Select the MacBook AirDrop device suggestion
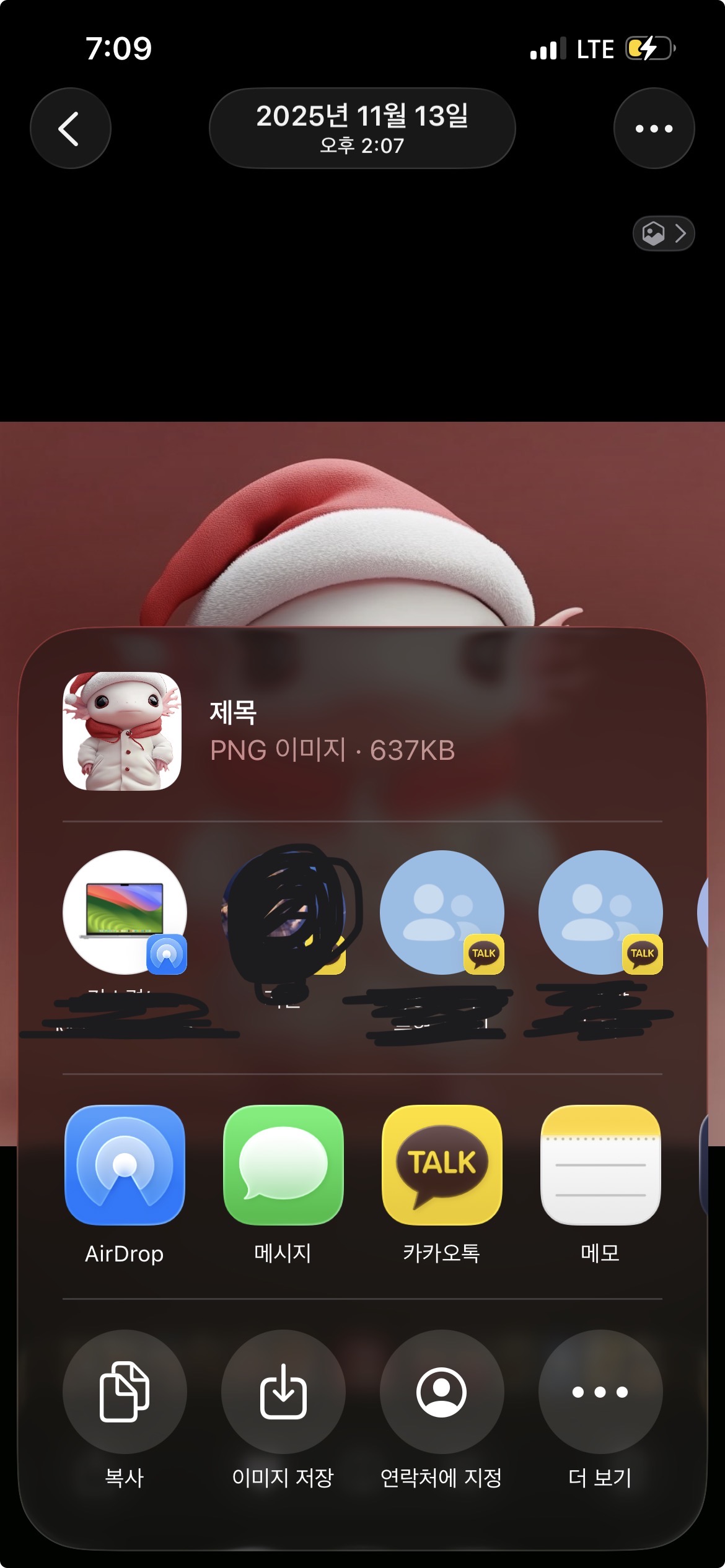 (x=125, y=912)
